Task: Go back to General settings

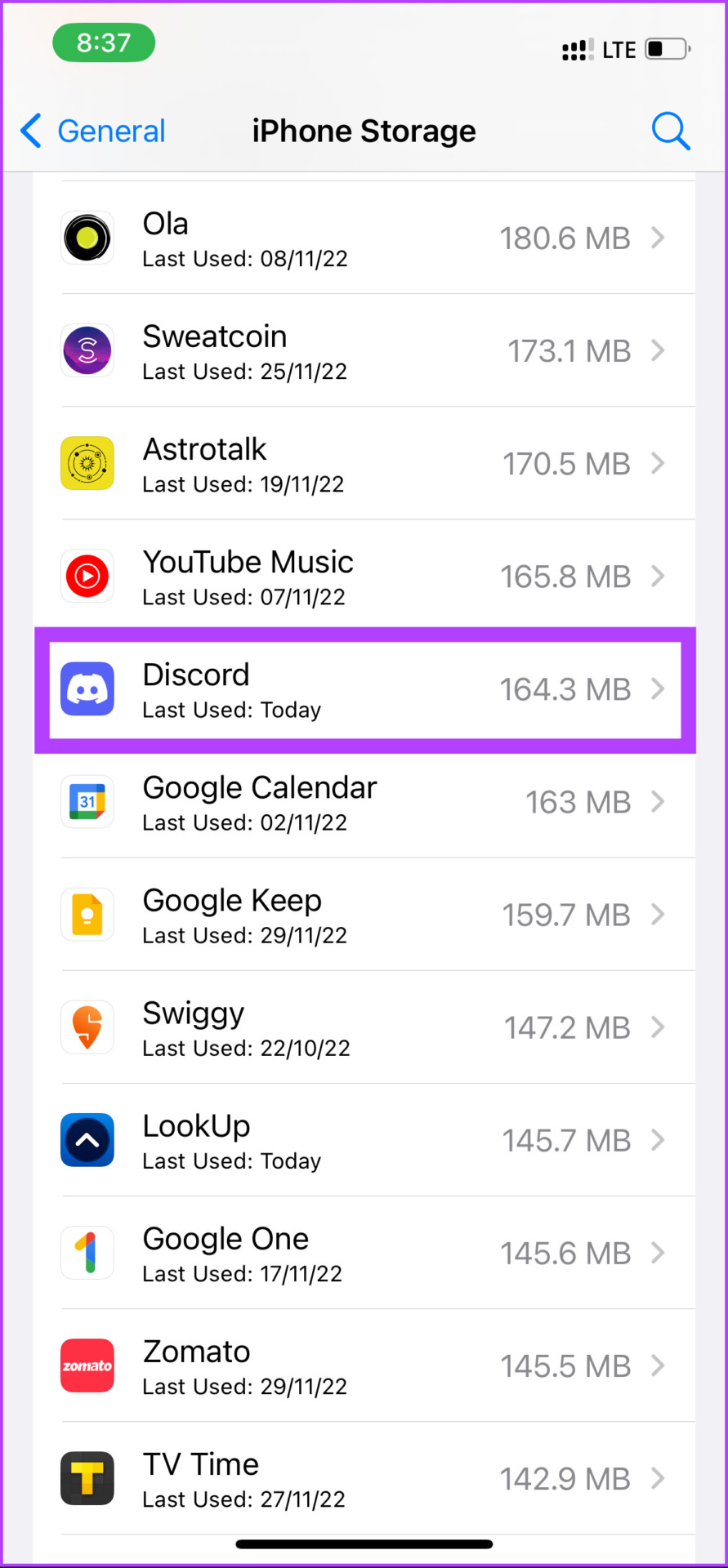Action: point(92,131)
